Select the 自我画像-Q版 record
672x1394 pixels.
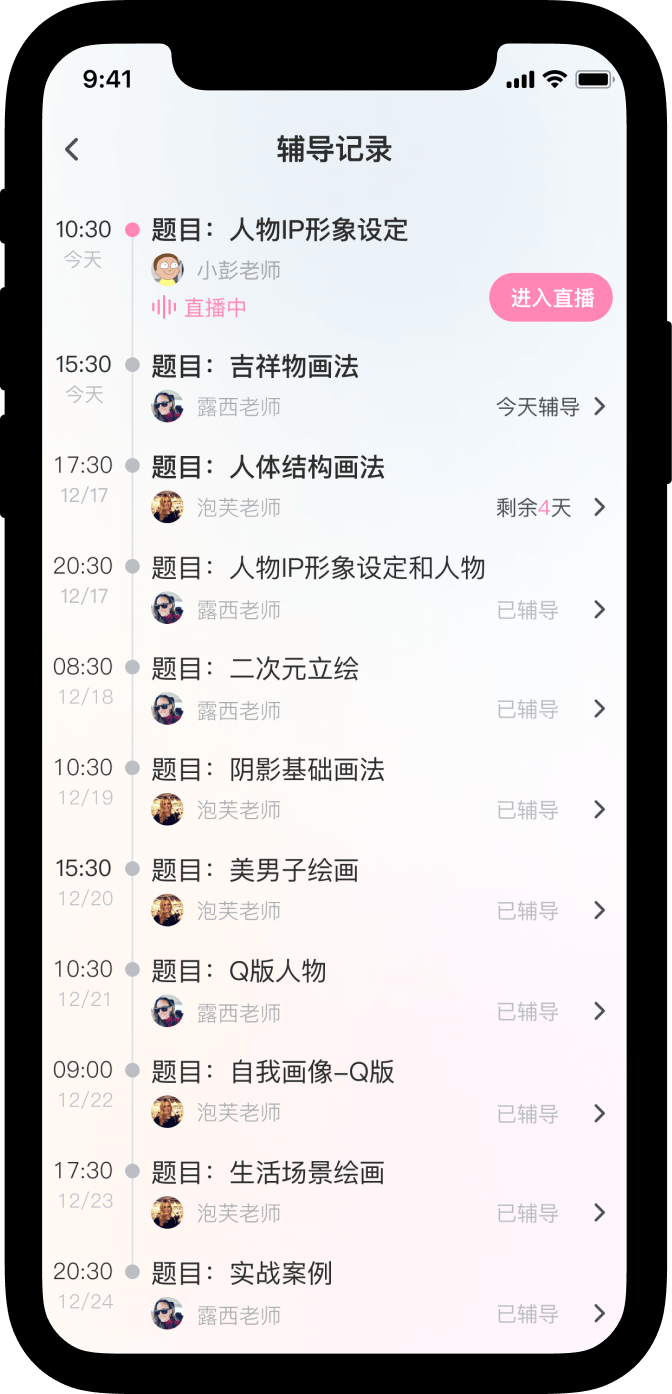click(x=599, y=1113)
